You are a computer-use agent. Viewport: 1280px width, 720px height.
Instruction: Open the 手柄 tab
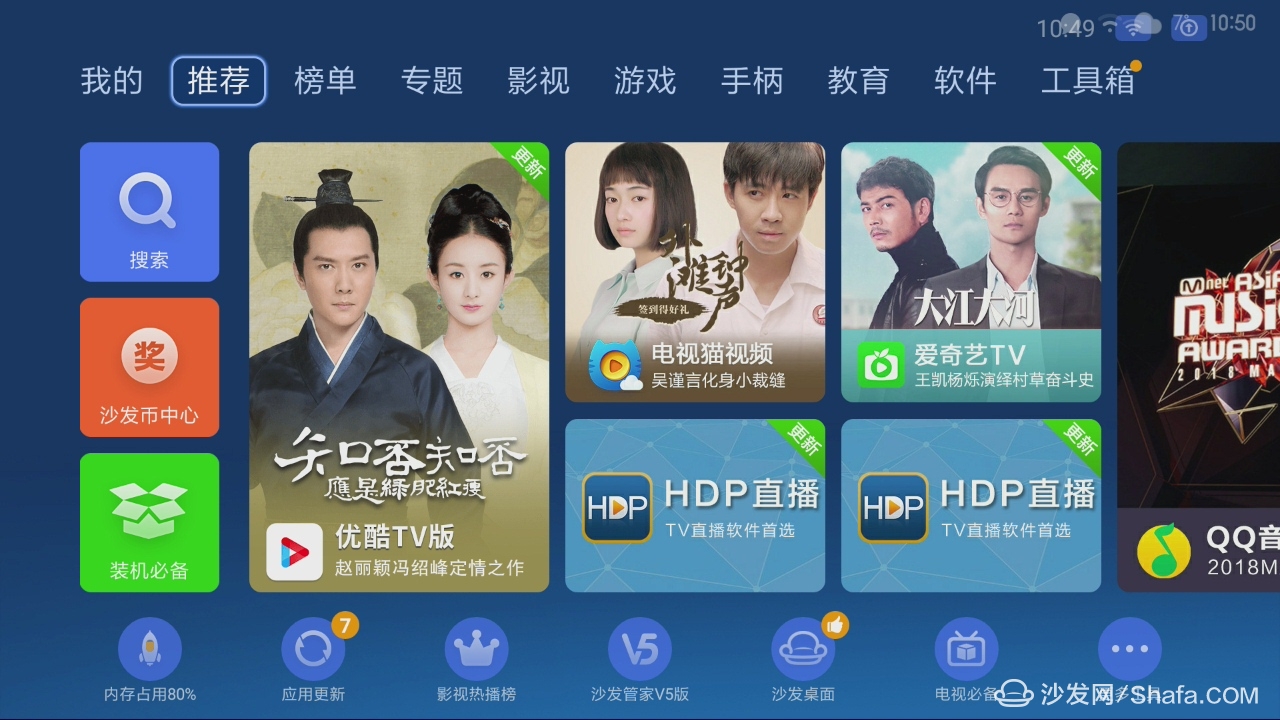[x=752, y=81]
